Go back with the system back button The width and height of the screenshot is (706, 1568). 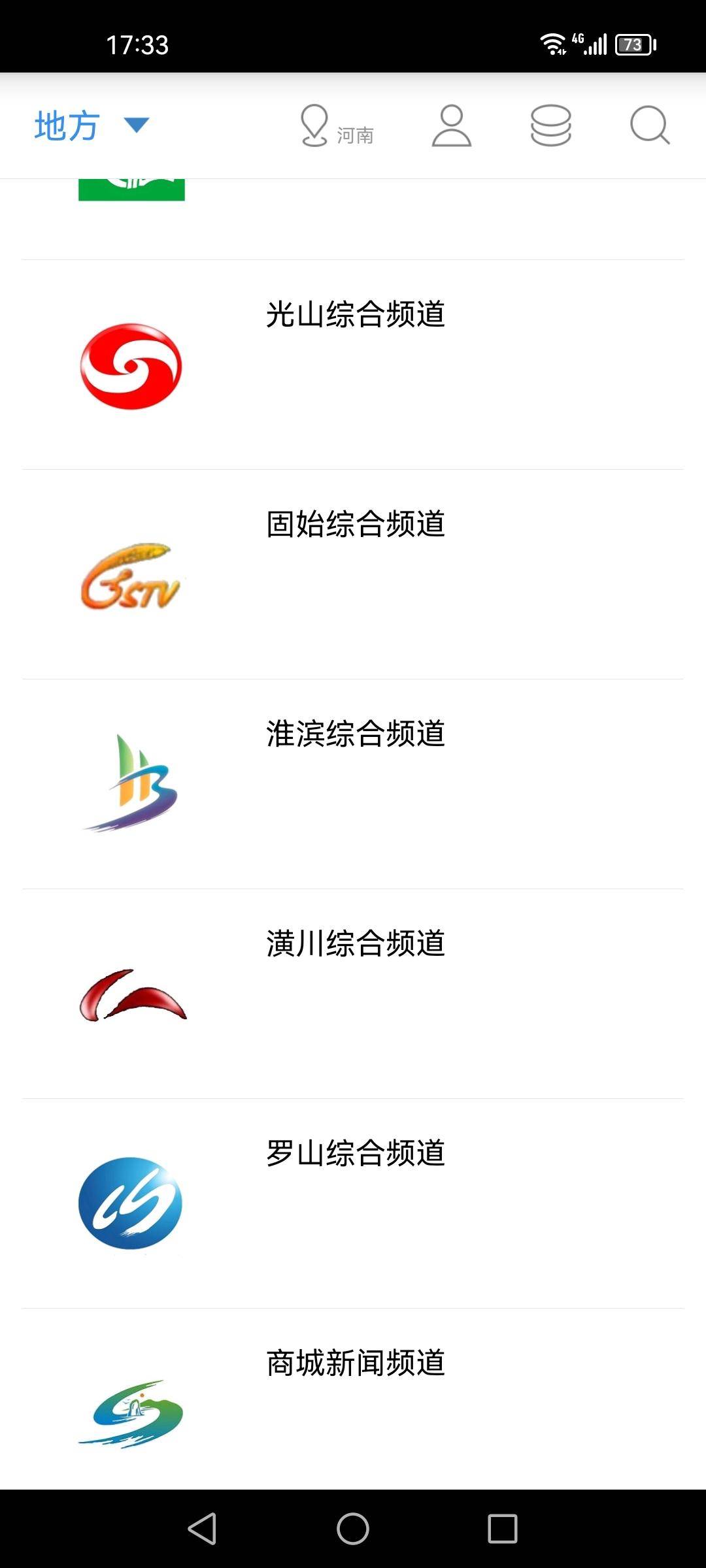click(202, 1528)
